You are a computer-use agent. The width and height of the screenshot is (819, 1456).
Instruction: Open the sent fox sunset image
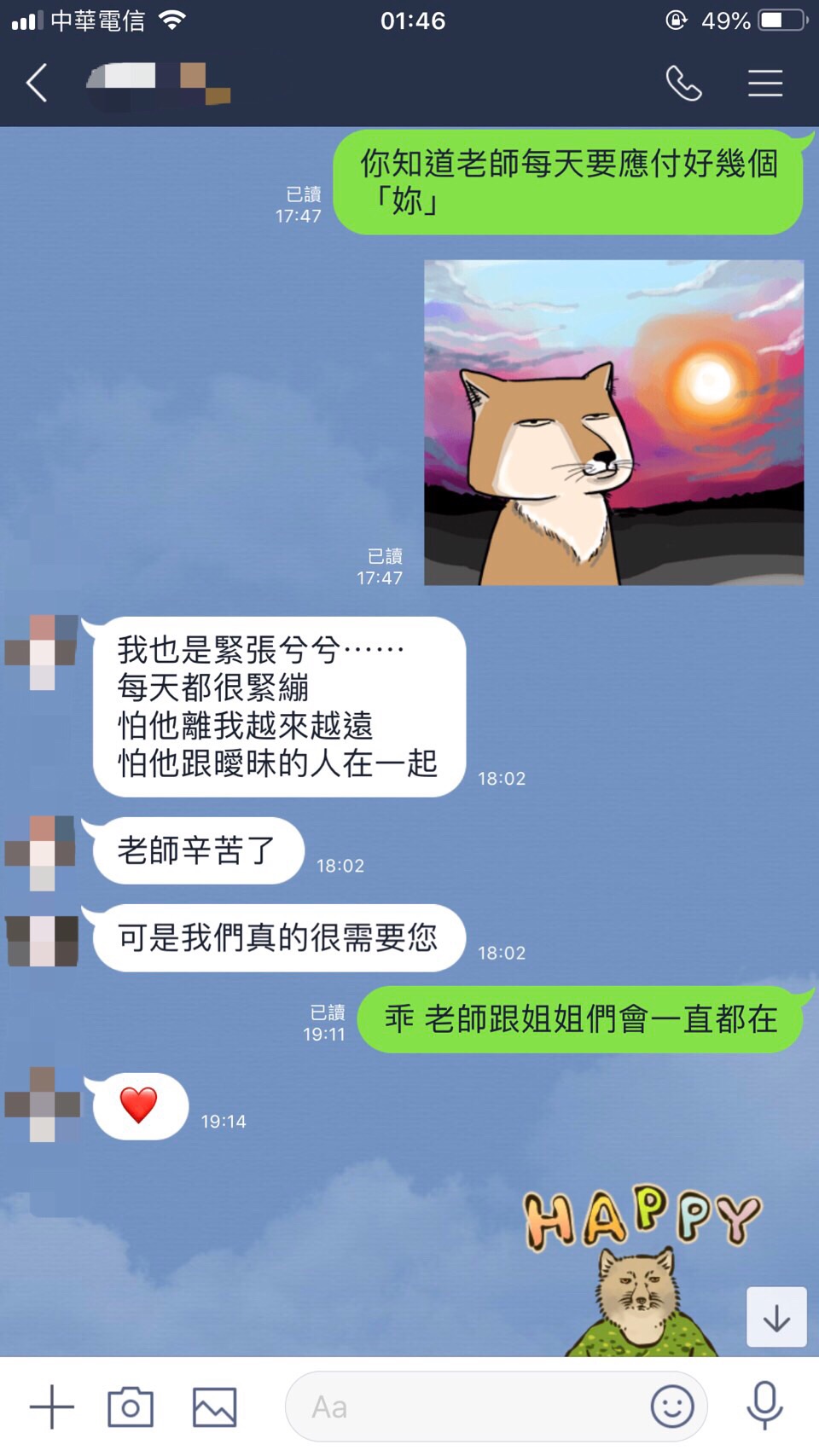[613, 422]
